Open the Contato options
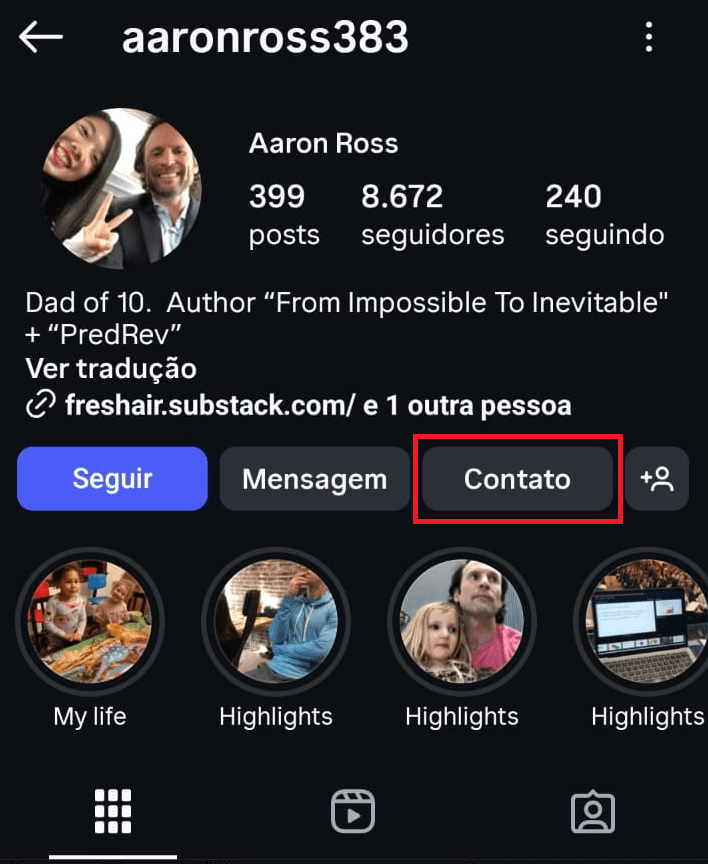This screenshot has height=864, width=708. pos(517,479)
